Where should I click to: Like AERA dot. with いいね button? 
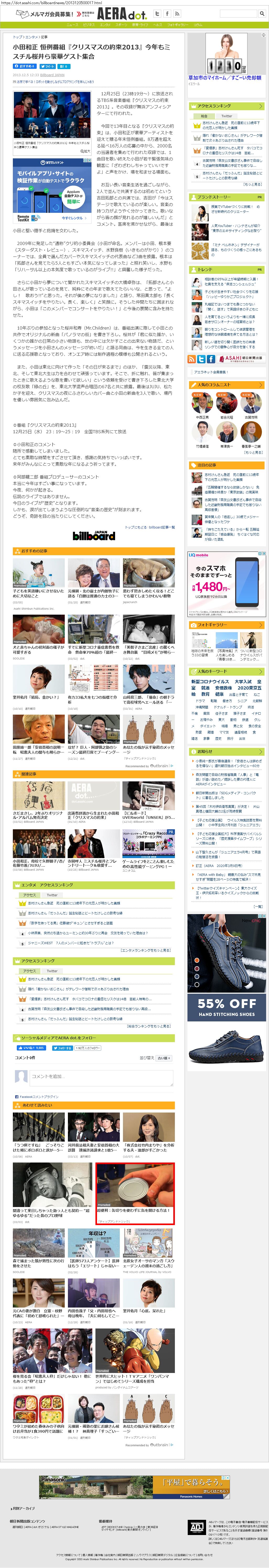point(31,1048)
